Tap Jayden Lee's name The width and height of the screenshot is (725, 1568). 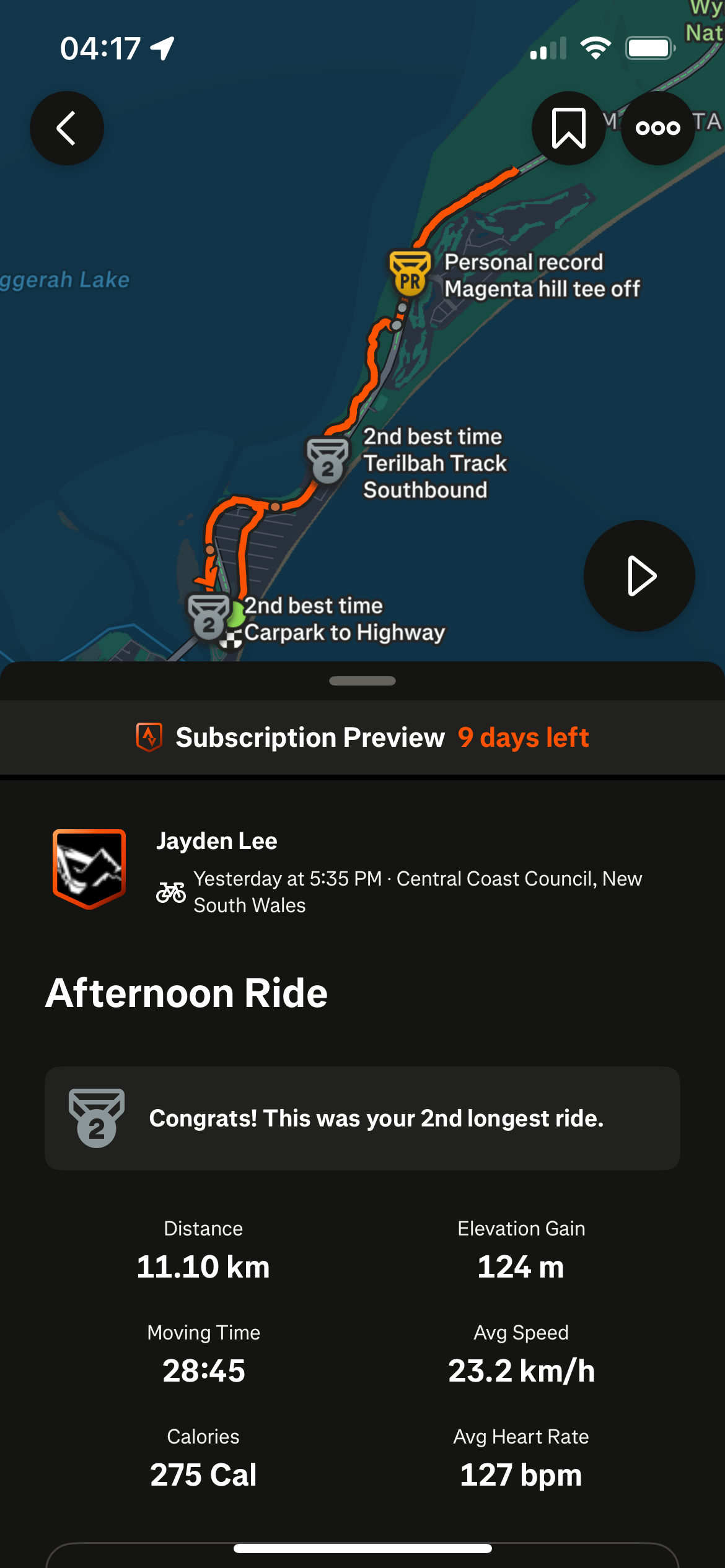click(x=216, y=841)
